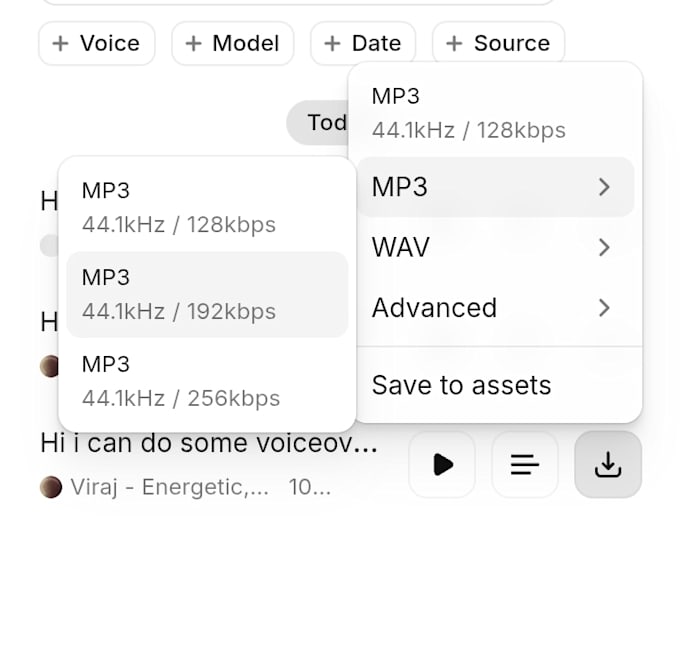Select MP3 44.1kHz / 192kbps option

(207, 295)
